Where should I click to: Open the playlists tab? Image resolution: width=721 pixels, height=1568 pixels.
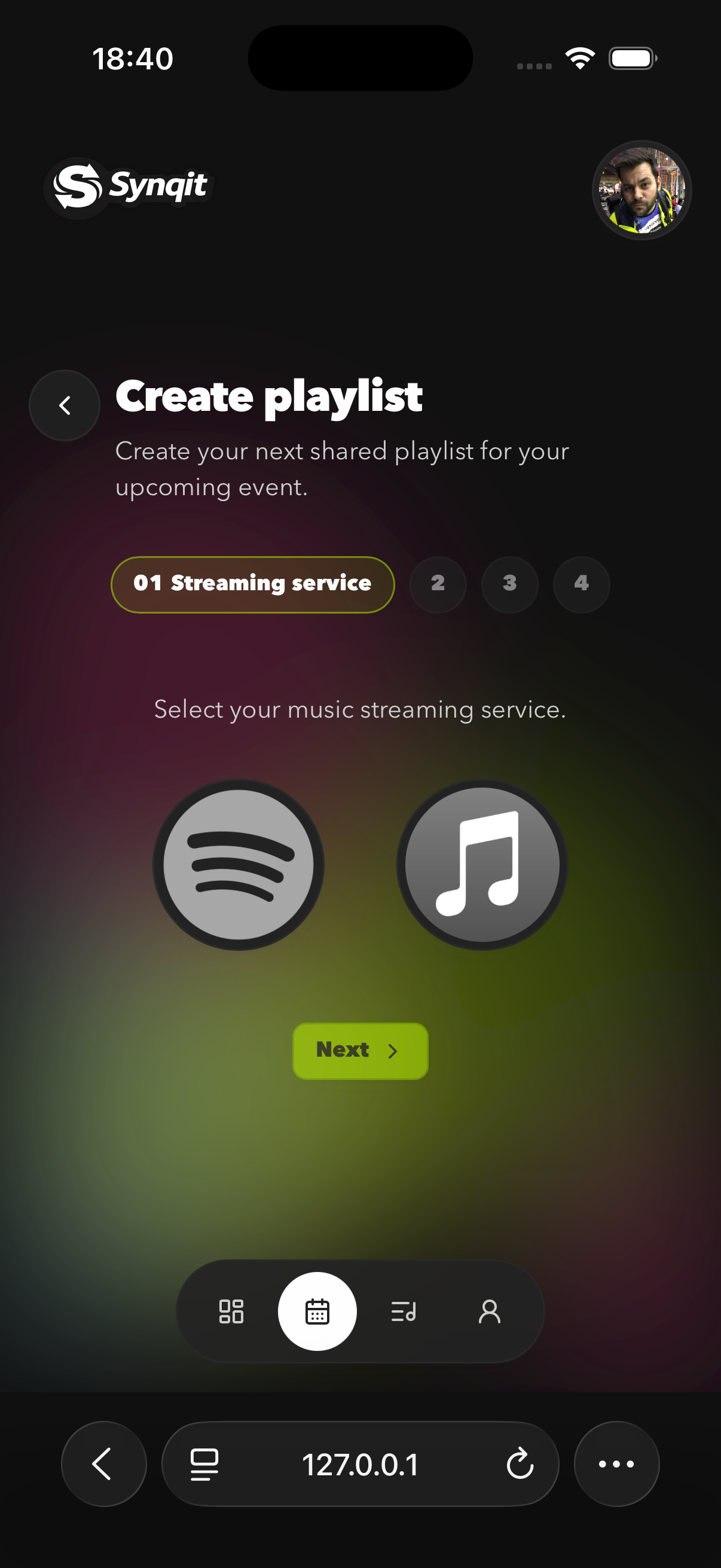pos(404,1311)
